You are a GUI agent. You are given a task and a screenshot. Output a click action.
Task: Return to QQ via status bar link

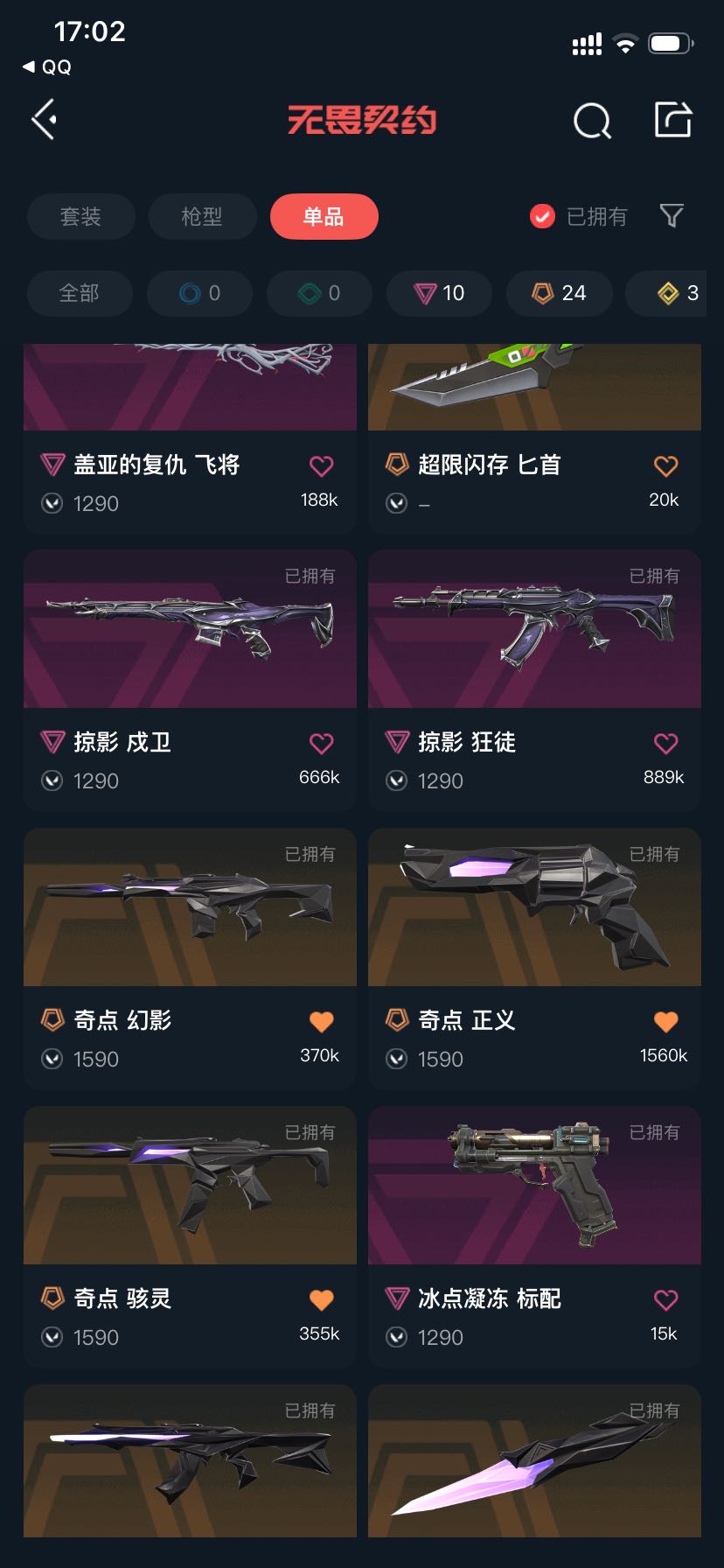click(48, 66)
